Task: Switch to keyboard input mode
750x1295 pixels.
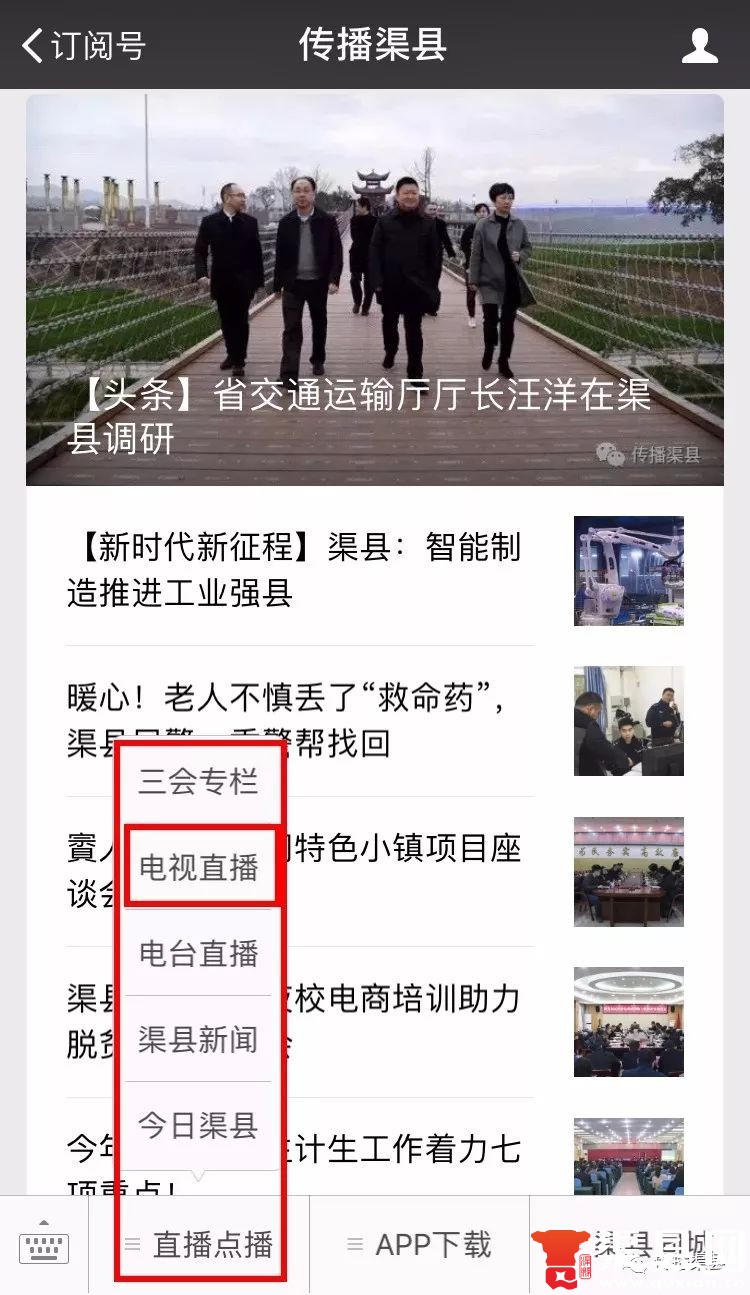Action: coord(44,1245)
